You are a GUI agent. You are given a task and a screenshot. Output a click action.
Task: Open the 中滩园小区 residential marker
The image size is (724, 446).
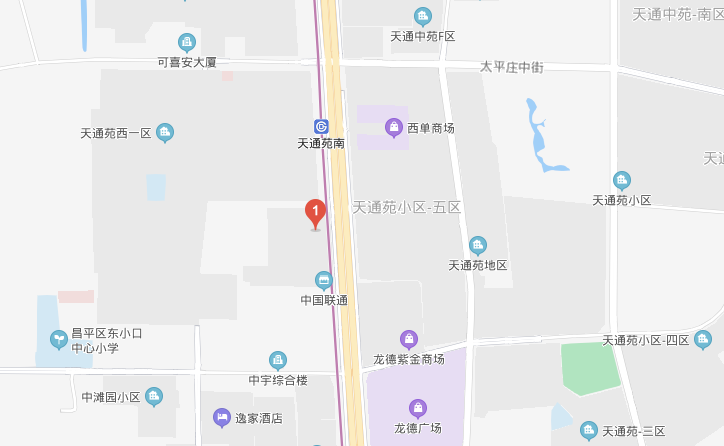click(154, 396)
